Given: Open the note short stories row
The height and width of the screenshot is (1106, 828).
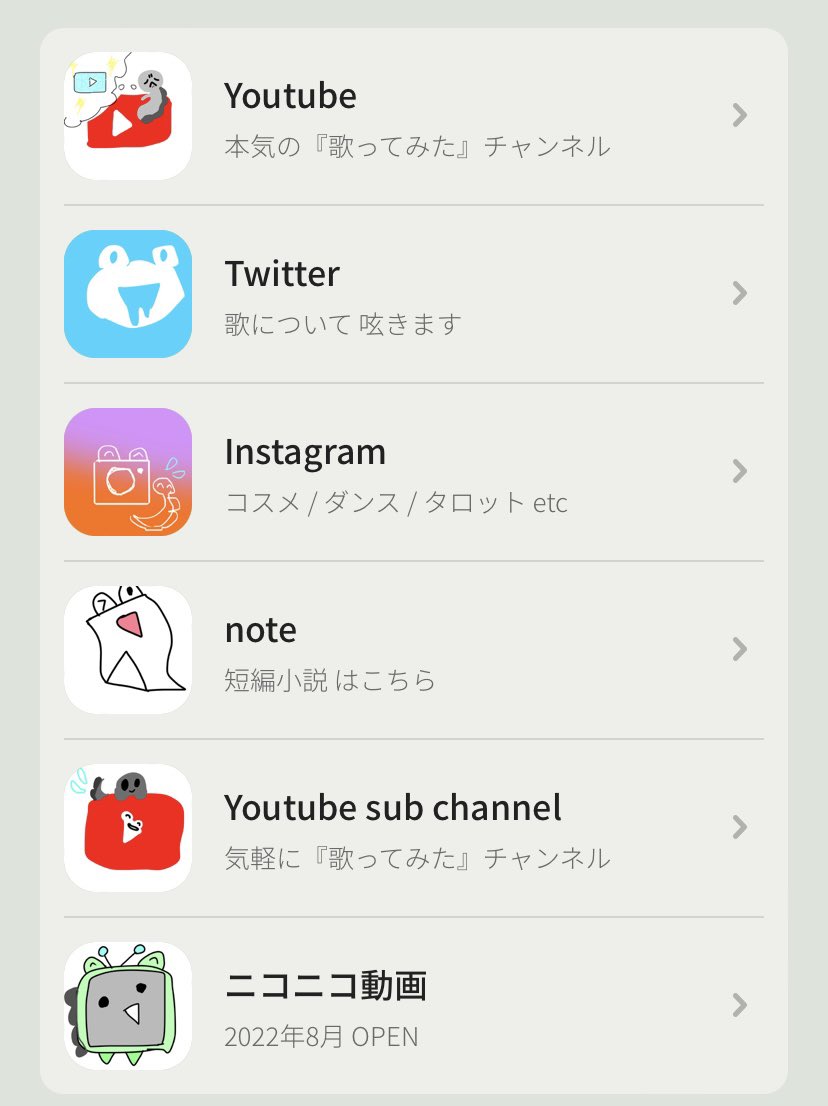Looking at the screenshot, I should tap(413, 650).
